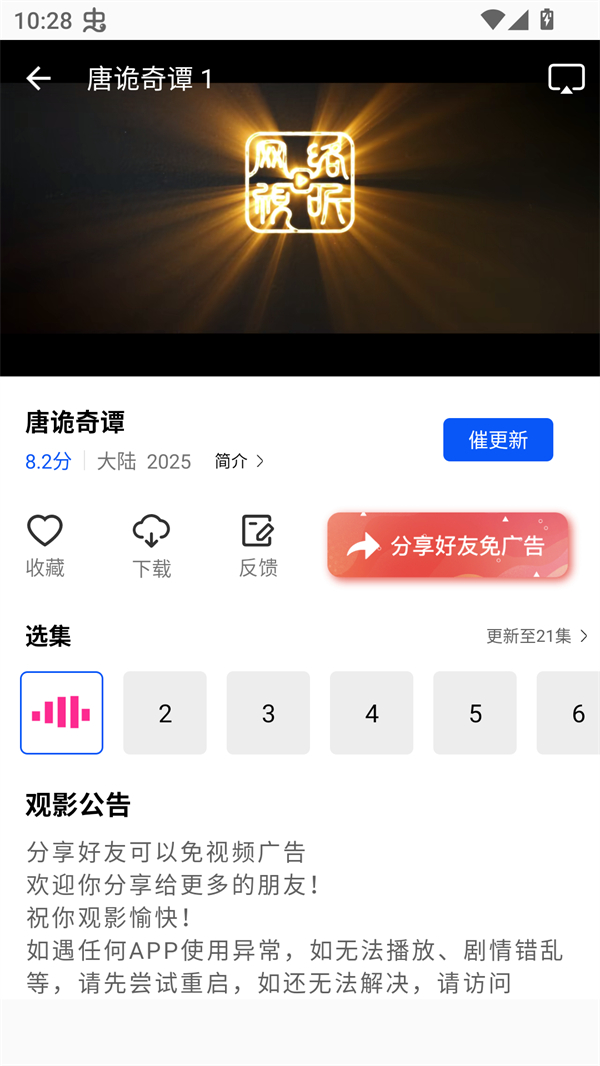Cast the video to another screen
The height and width of the screenshot is (1066, 600).
566,78
